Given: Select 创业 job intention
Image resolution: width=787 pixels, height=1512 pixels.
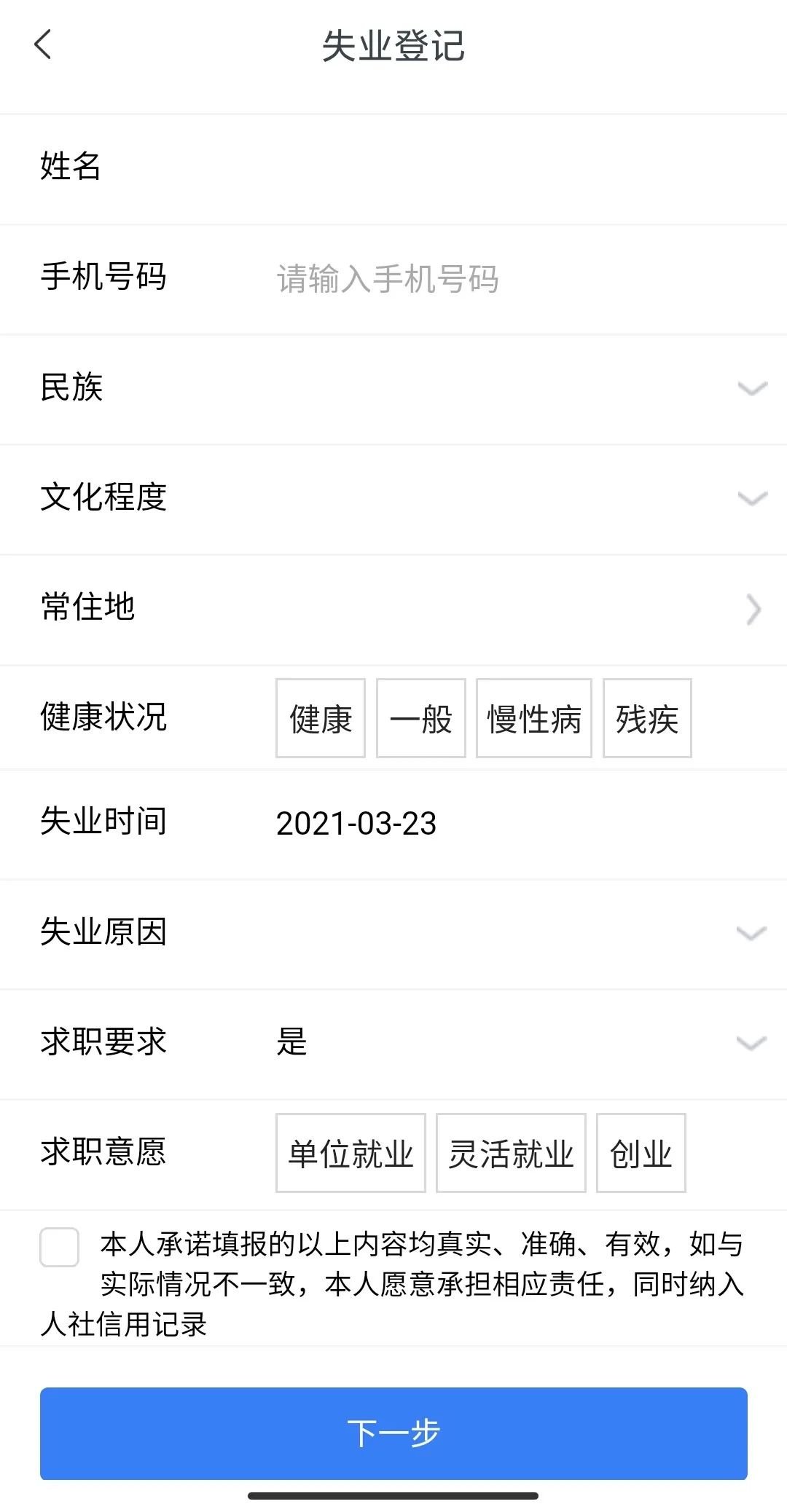Looking at the screenshot, I should tap(641, 1153).
